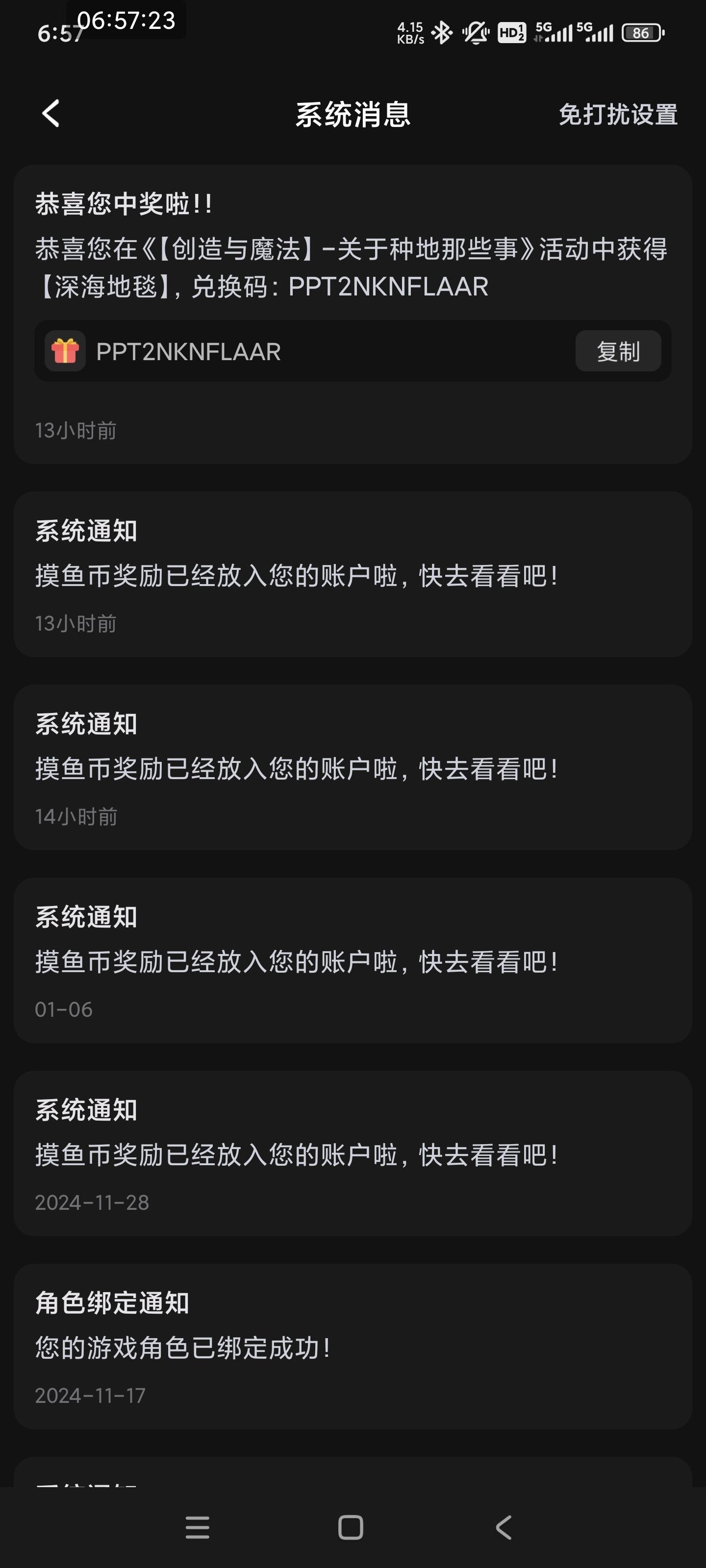The image size is (706, 1568).
Task: Open the 角色绑定通知 message card
Action: pyautogui.click(x=353, y=1346)
